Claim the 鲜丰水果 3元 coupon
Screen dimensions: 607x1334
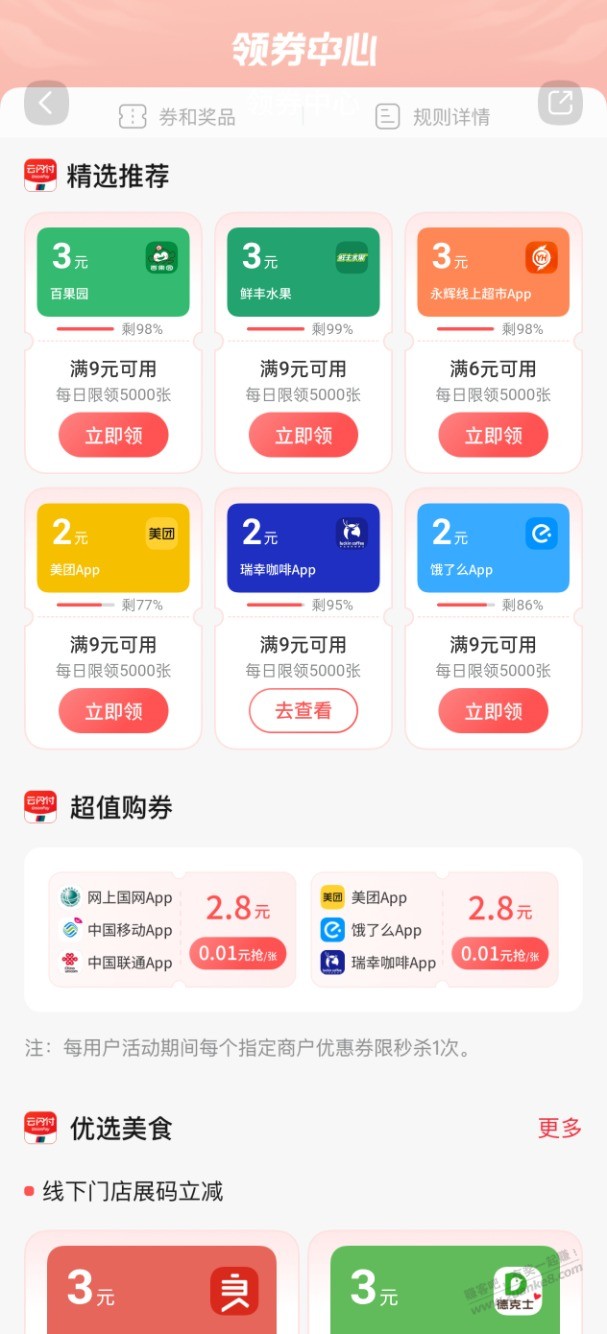click(x=303, y=436)
